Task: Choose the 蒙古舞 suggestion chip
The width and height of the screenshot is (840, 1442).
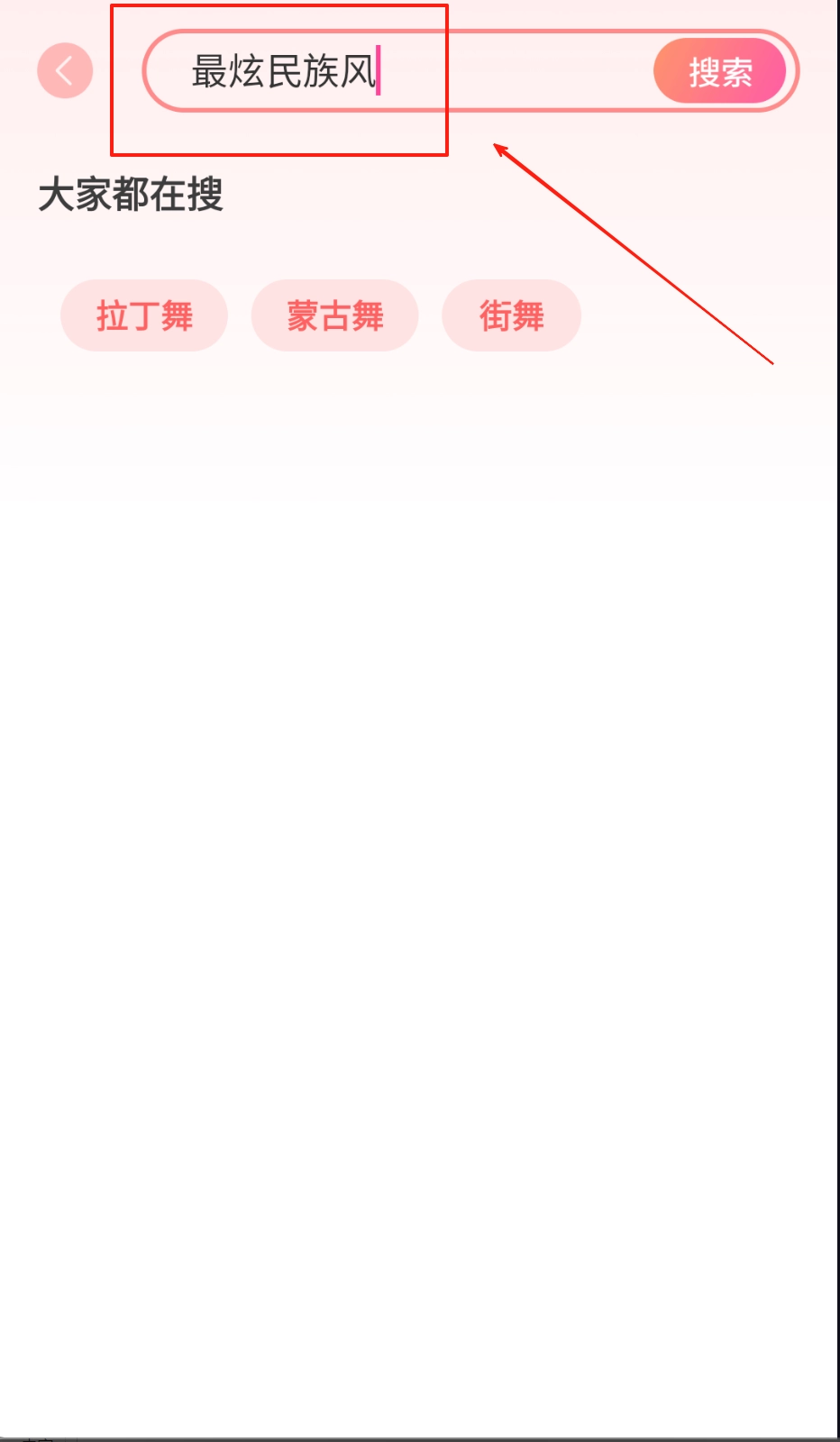Action: point(335,315)
